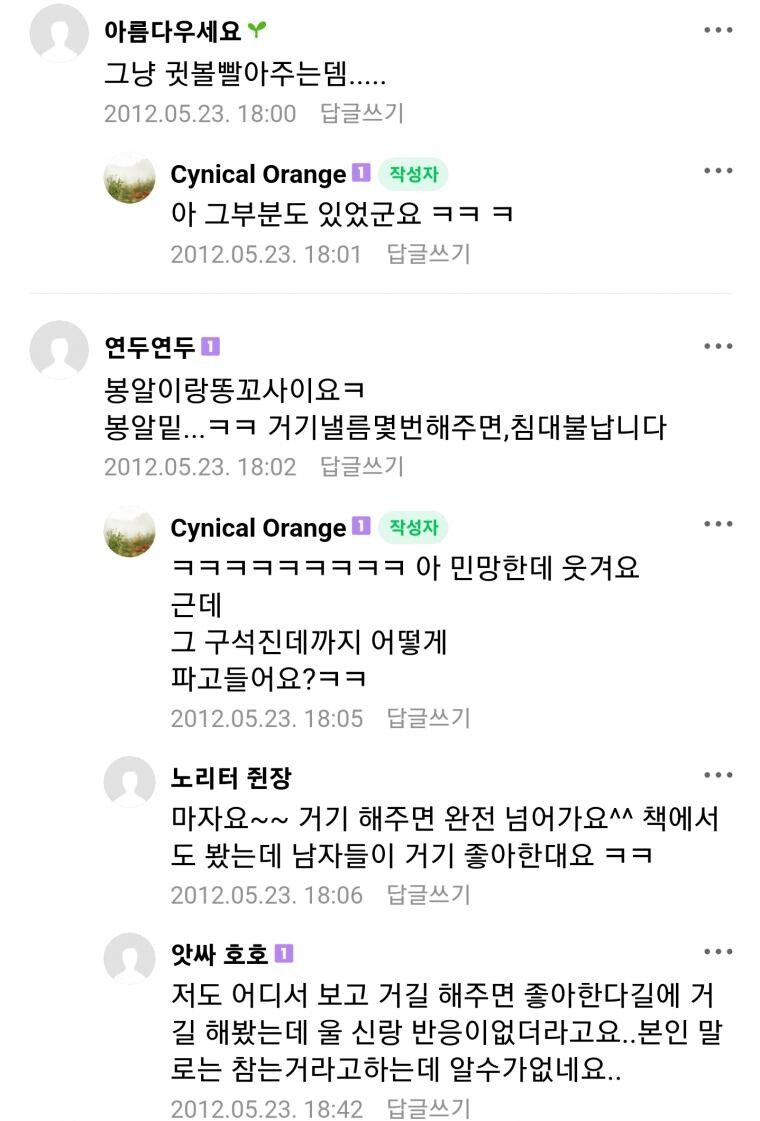Click the 작성자 badge next to Cynical Orange
Image resolution: width=760 pixels, height=1121 pixels.
coord(414,173)
